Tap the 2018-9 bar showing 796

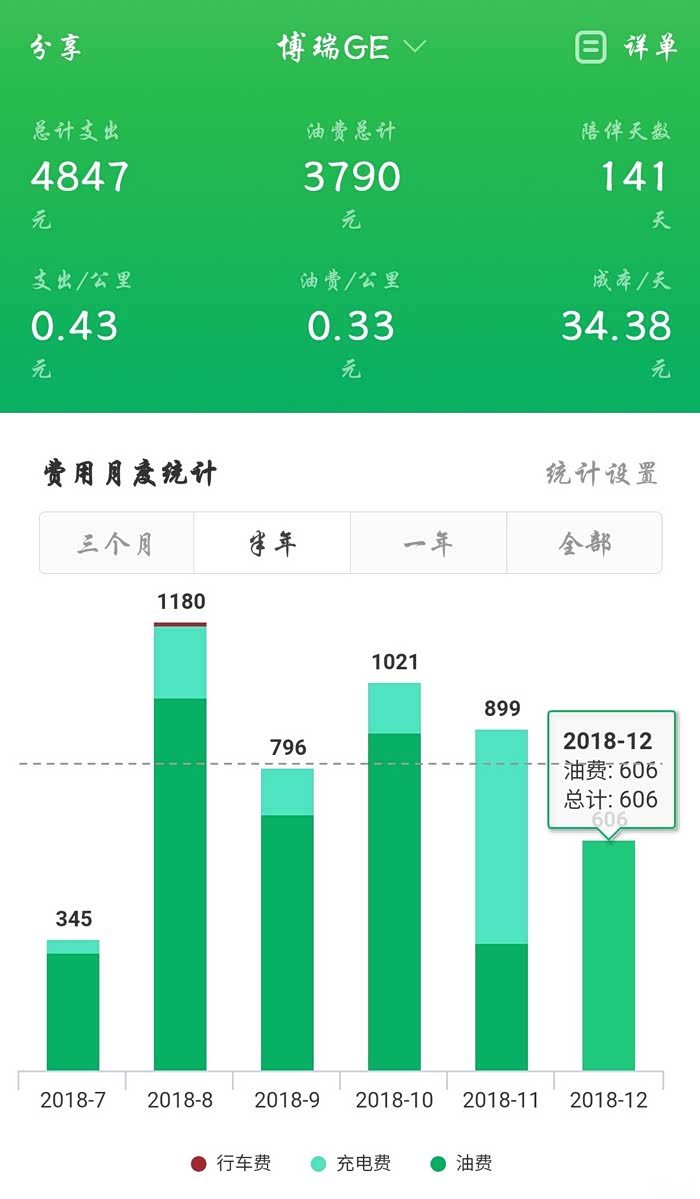click(x=287, y=919)
